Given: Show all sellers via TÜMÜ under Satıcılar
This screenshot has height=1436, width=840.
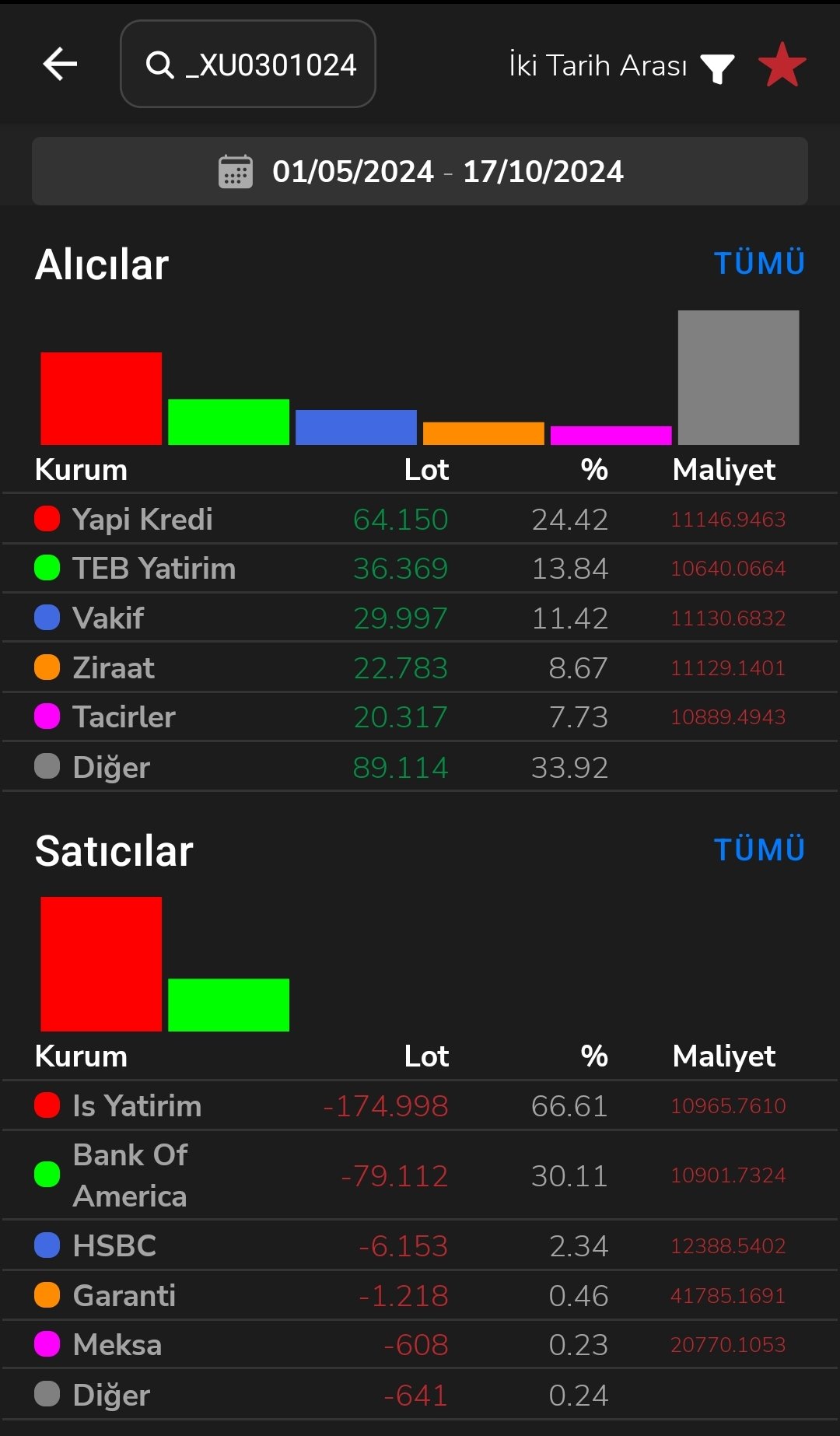Looking at the screenshot, I should 759,849.
